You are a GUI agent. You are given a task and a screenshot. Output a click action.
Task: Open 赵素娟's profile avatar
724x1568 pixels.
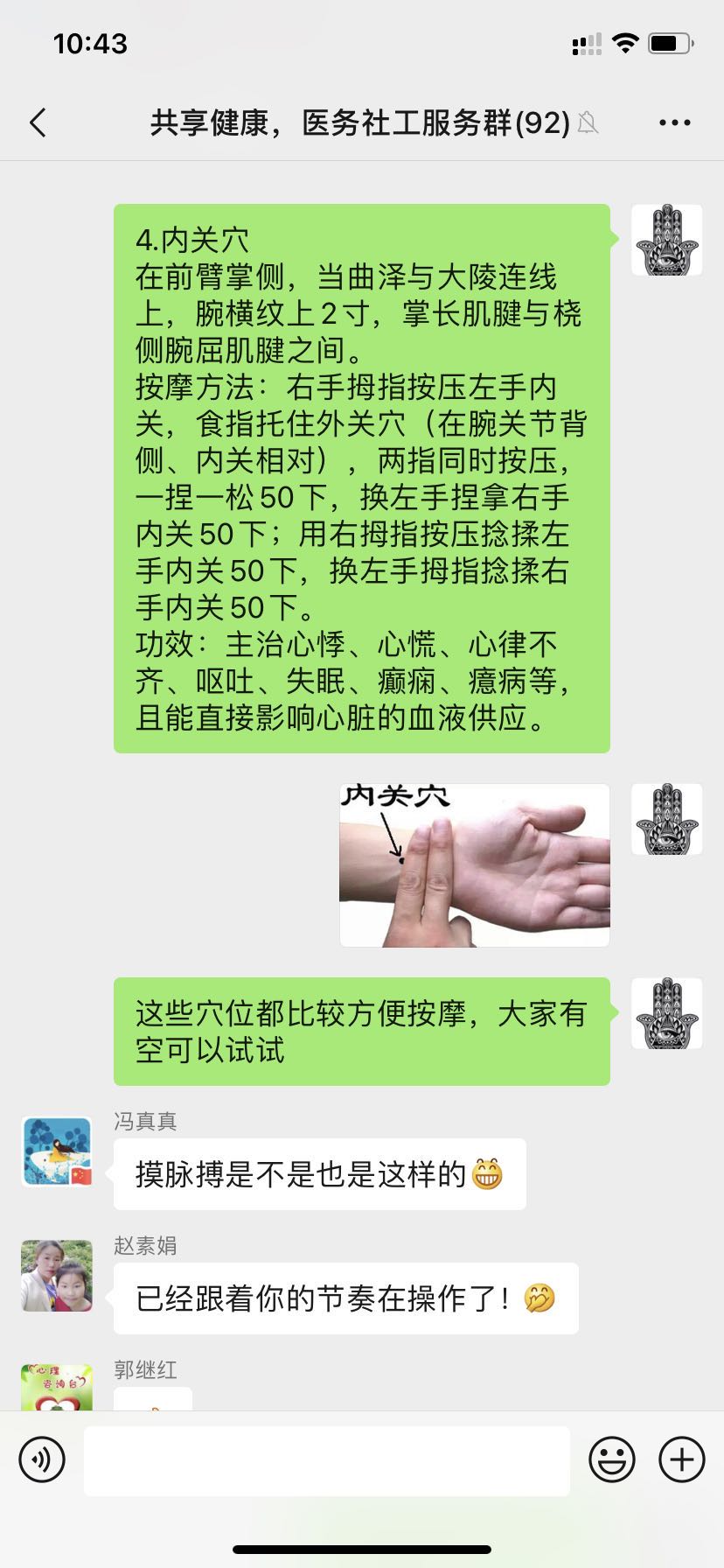click(x=57, y=1276)
